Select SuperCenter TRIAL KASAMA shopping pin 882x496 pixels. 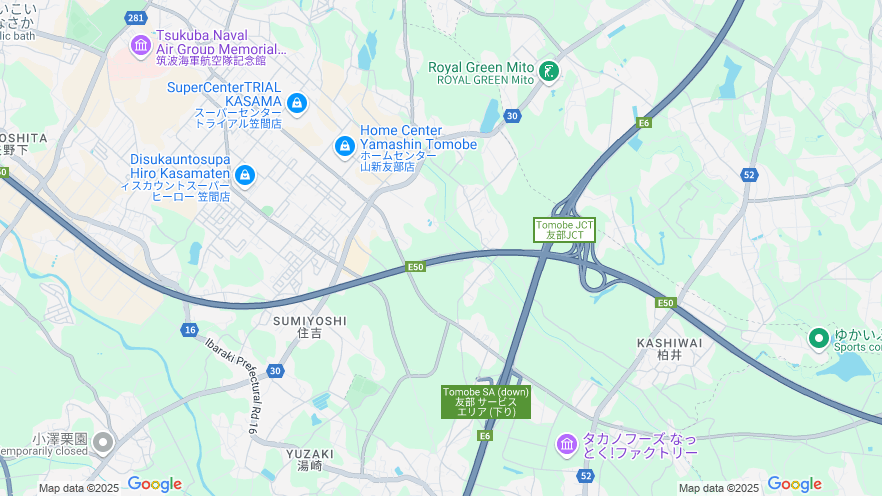(296, 103)
